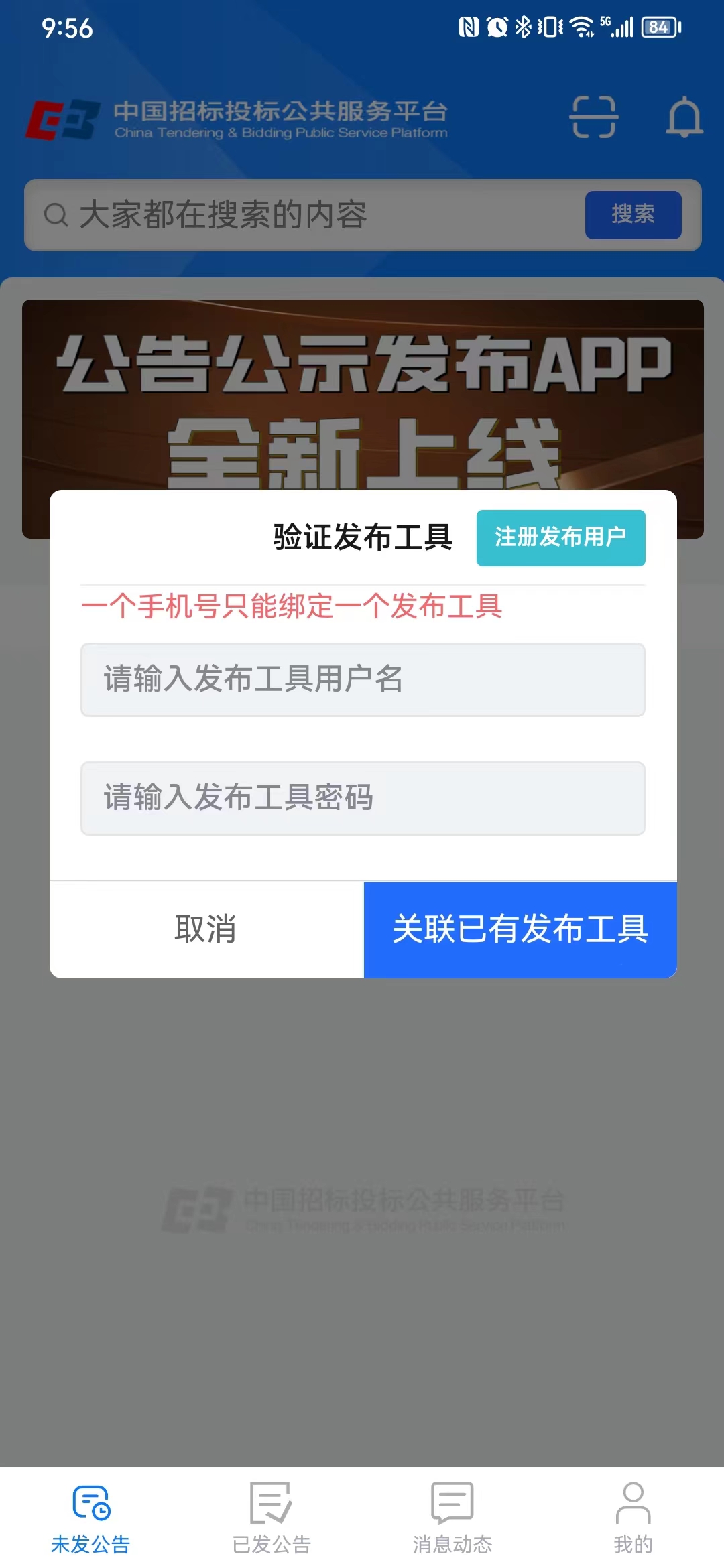Cancel the dialog with 取消
The height and width of the screenshot is (1568, 724).
206,929
